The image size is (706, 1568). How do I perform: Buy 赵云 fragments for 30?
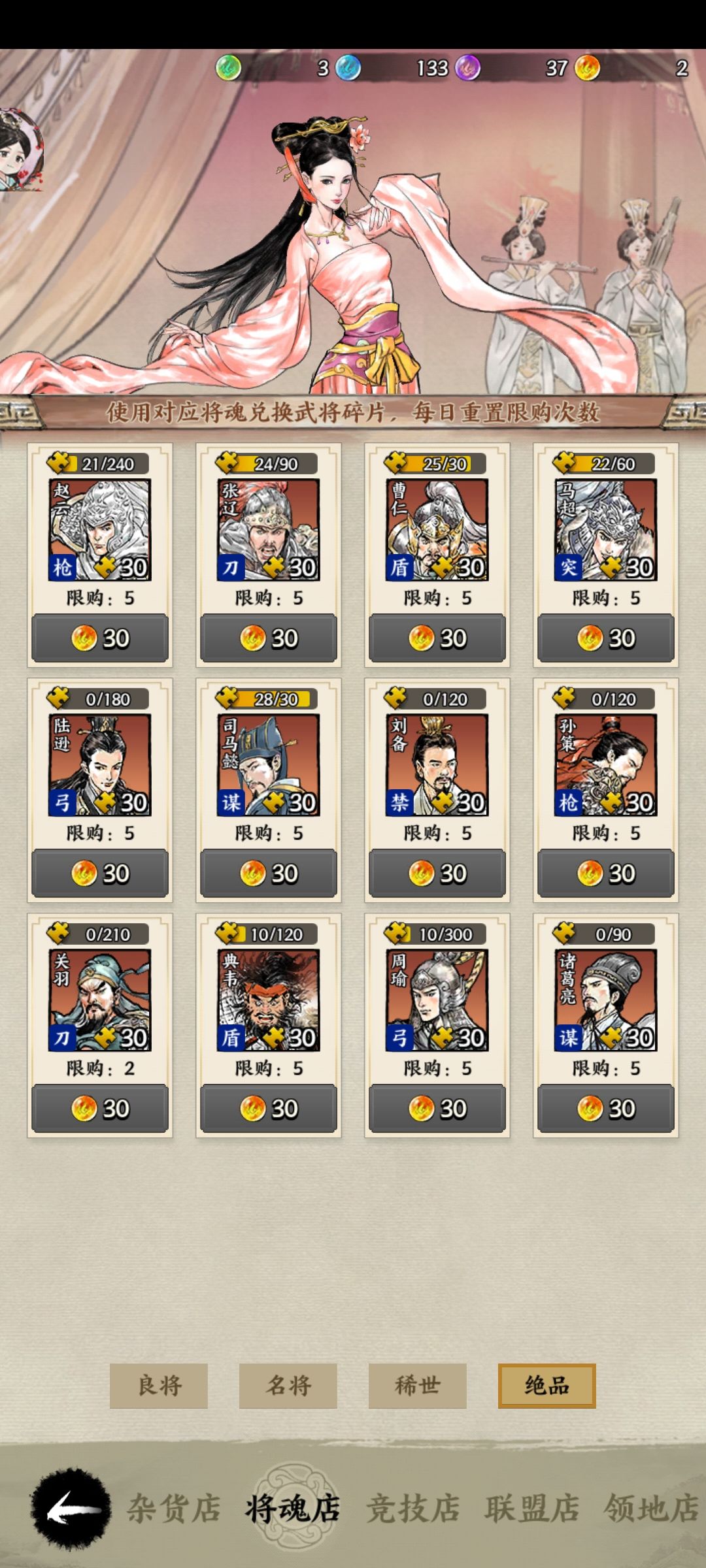[100, 638]
